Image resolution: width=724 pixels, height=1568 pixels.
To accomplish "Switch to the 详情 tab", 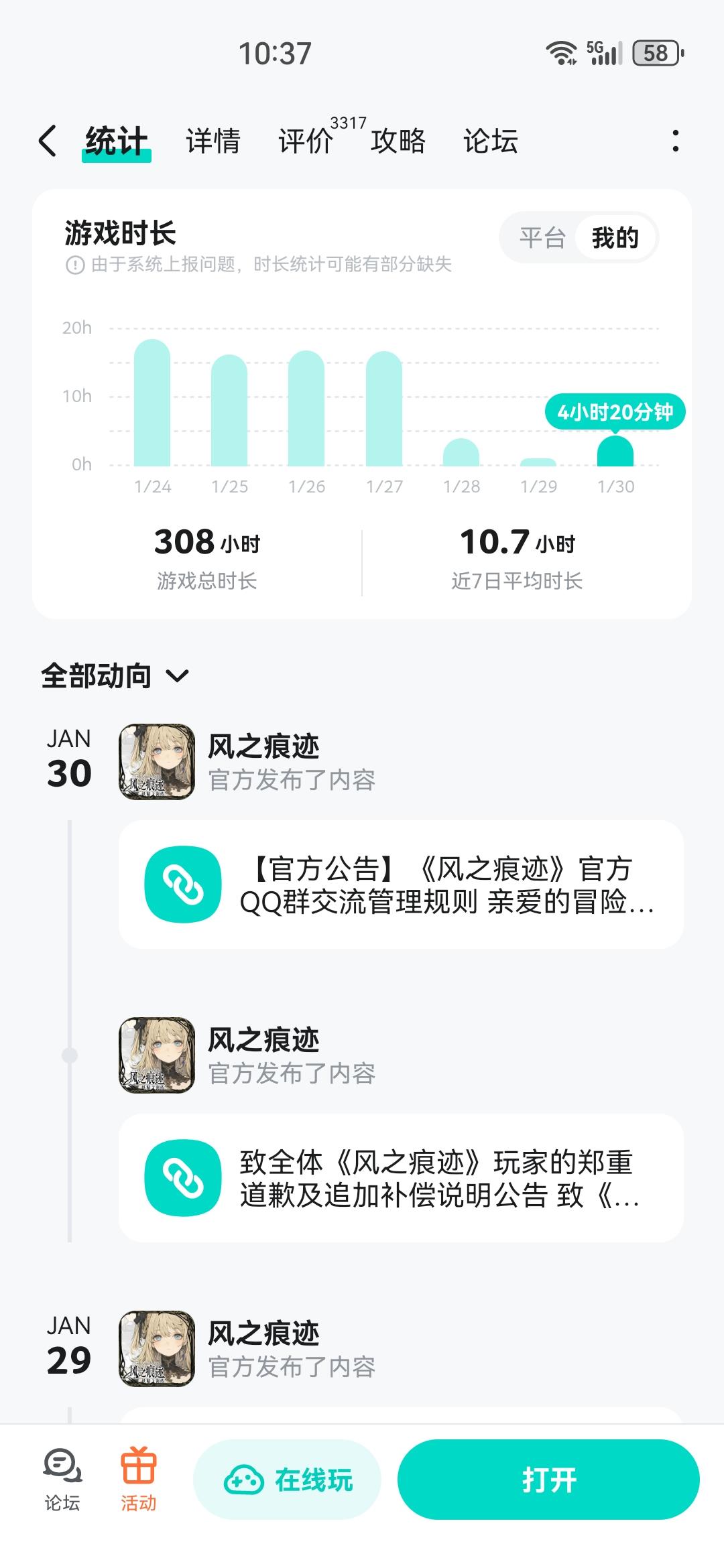I will pos(213,141).
